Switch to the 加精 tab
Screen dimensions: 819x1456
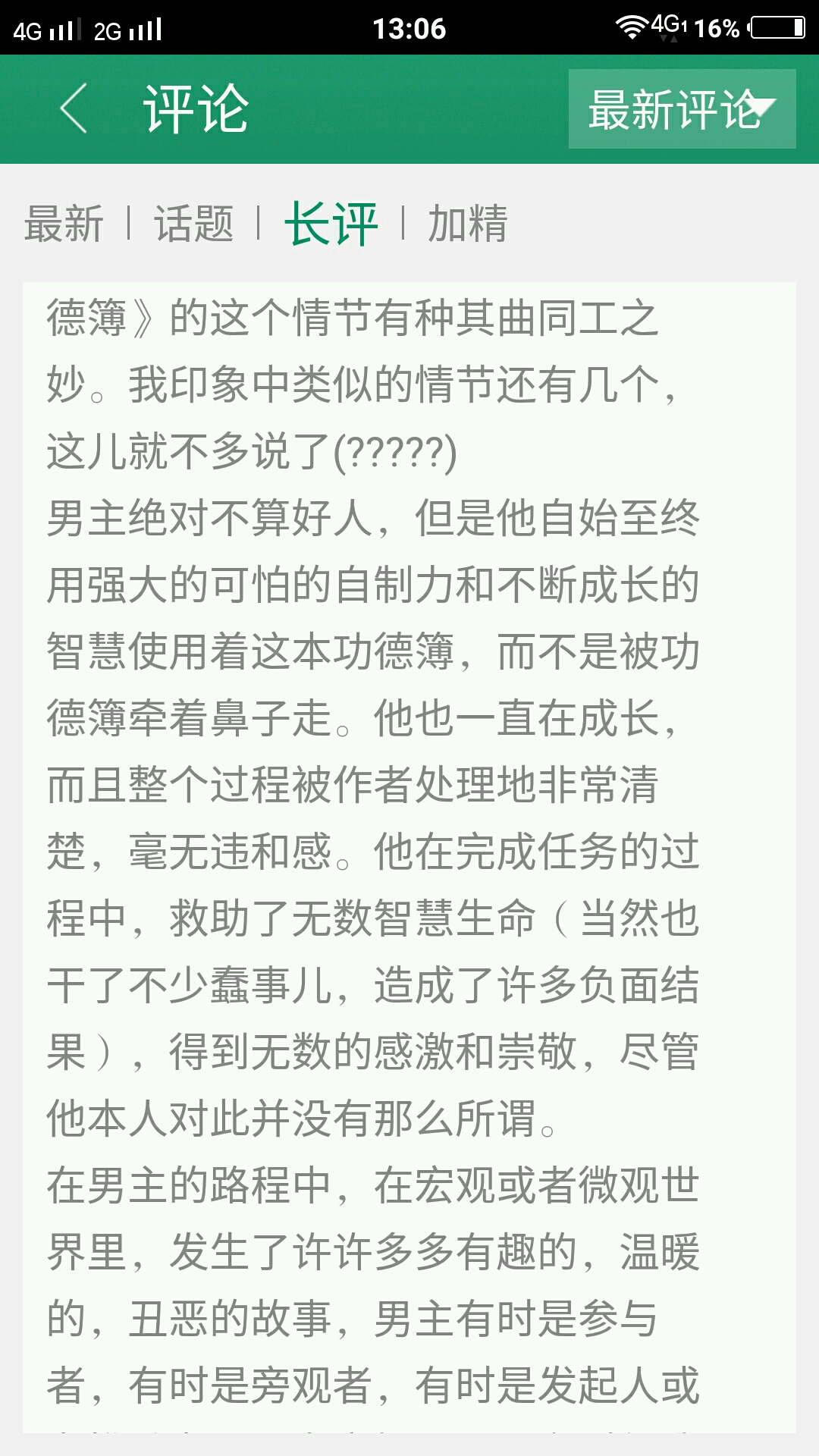pyautogui.click(x=467, y=224)
